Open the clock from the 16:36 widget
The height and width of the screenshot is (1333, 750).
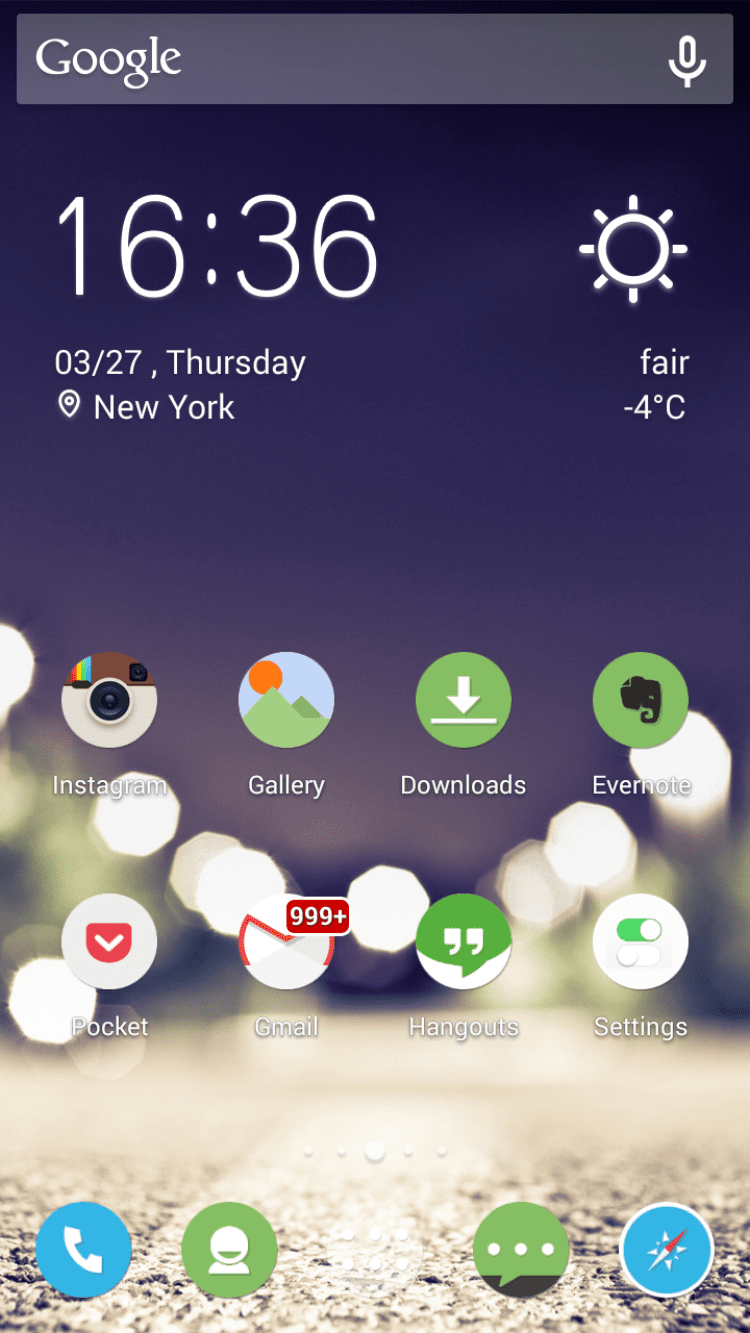[217, 247]
